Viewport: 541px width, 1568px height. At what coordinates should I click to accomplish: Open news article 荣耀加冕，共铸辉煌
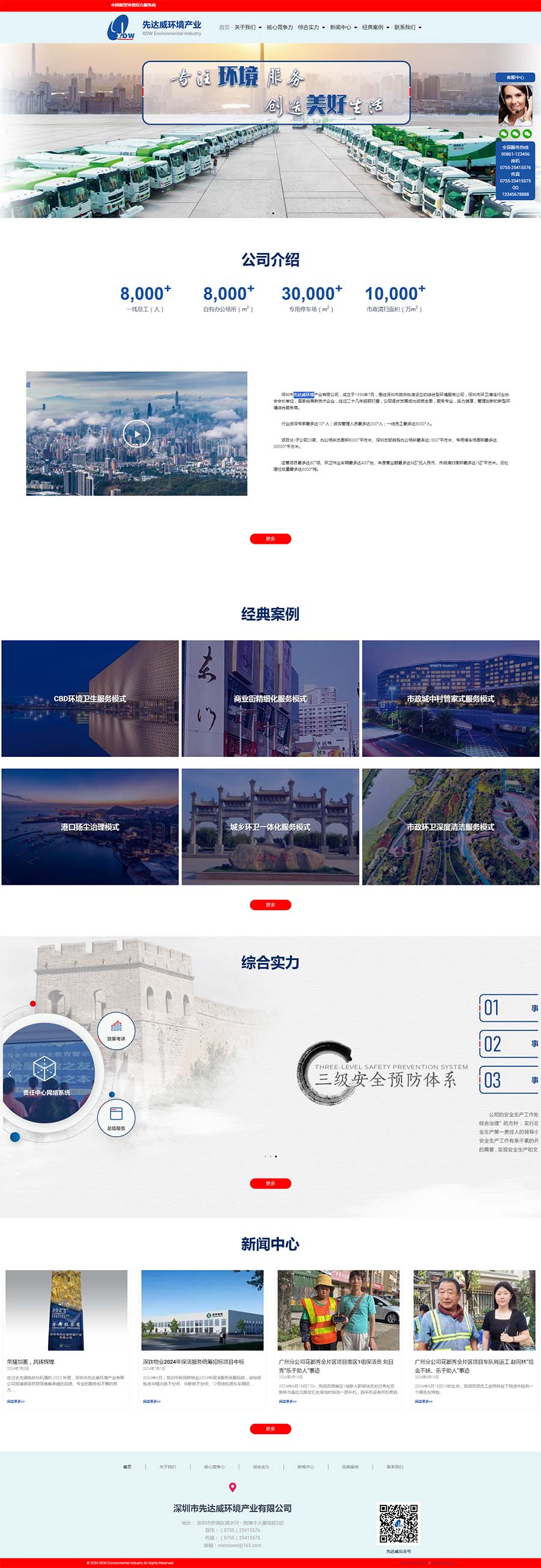[31, 1362]
